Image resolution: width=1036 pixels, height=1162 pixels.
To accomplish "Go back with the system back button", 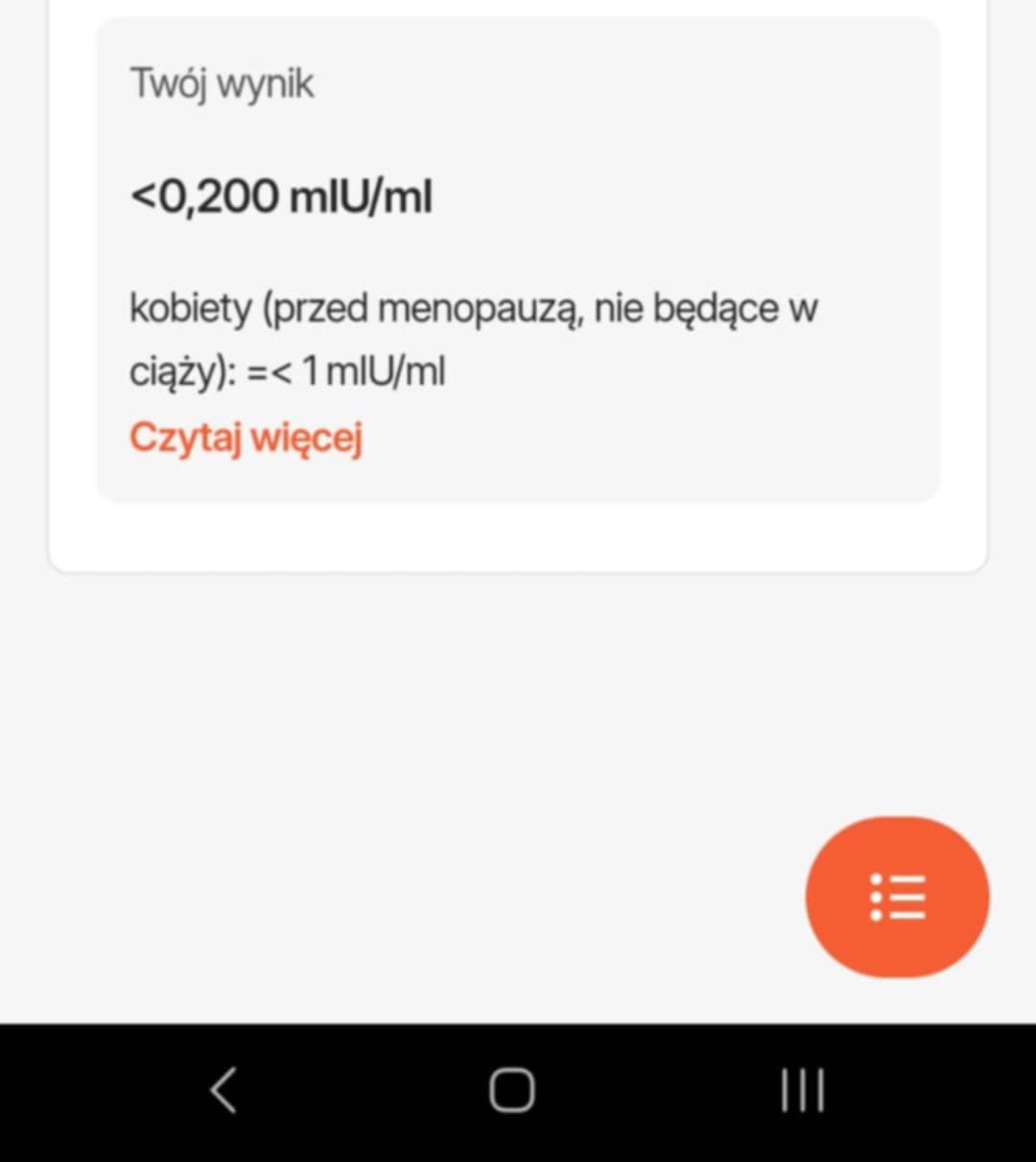I will (x=224, y=1090).
